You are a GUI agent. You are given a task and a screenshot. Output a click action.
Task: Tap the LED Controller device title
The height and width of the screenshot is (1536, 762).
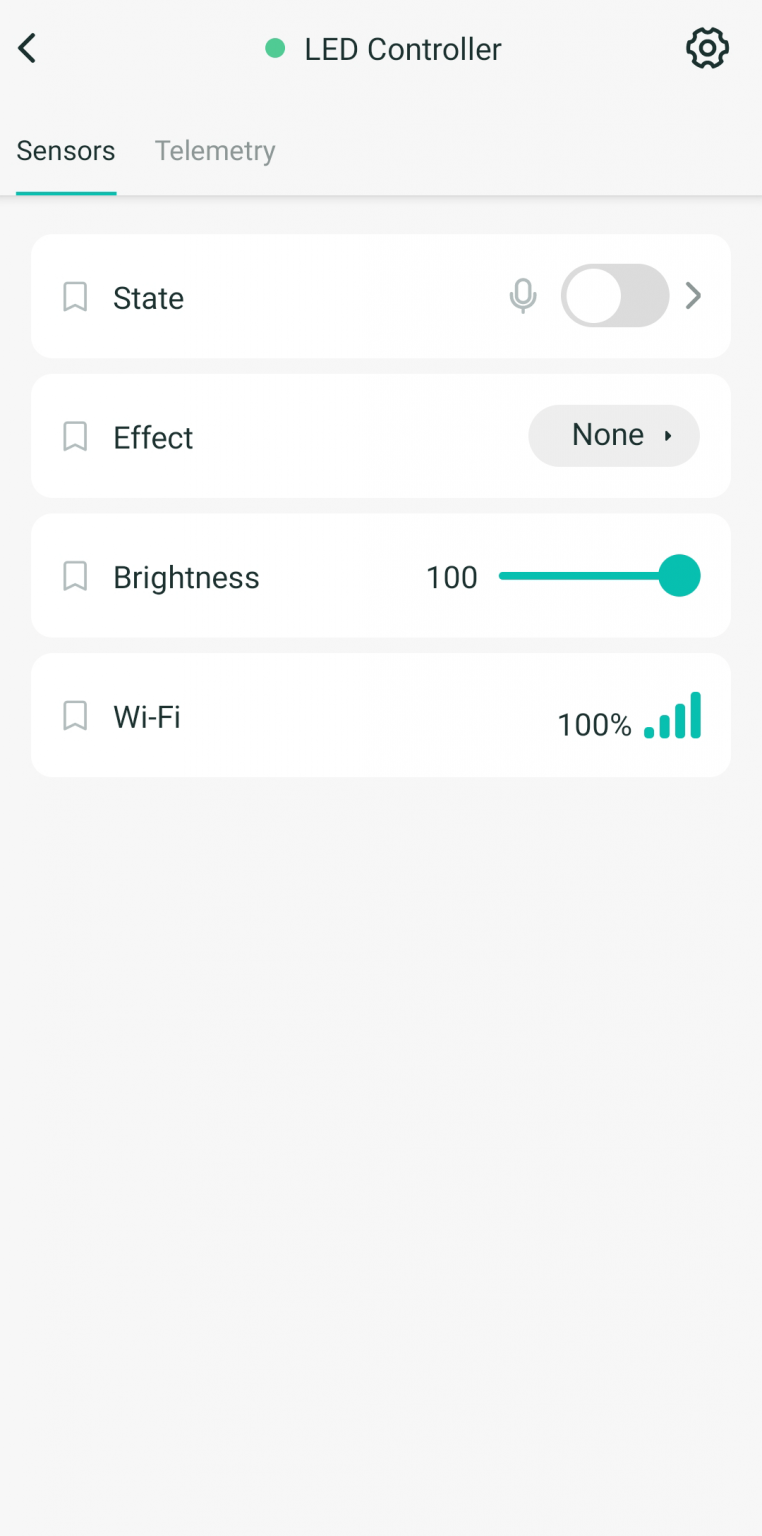point(403,49)
